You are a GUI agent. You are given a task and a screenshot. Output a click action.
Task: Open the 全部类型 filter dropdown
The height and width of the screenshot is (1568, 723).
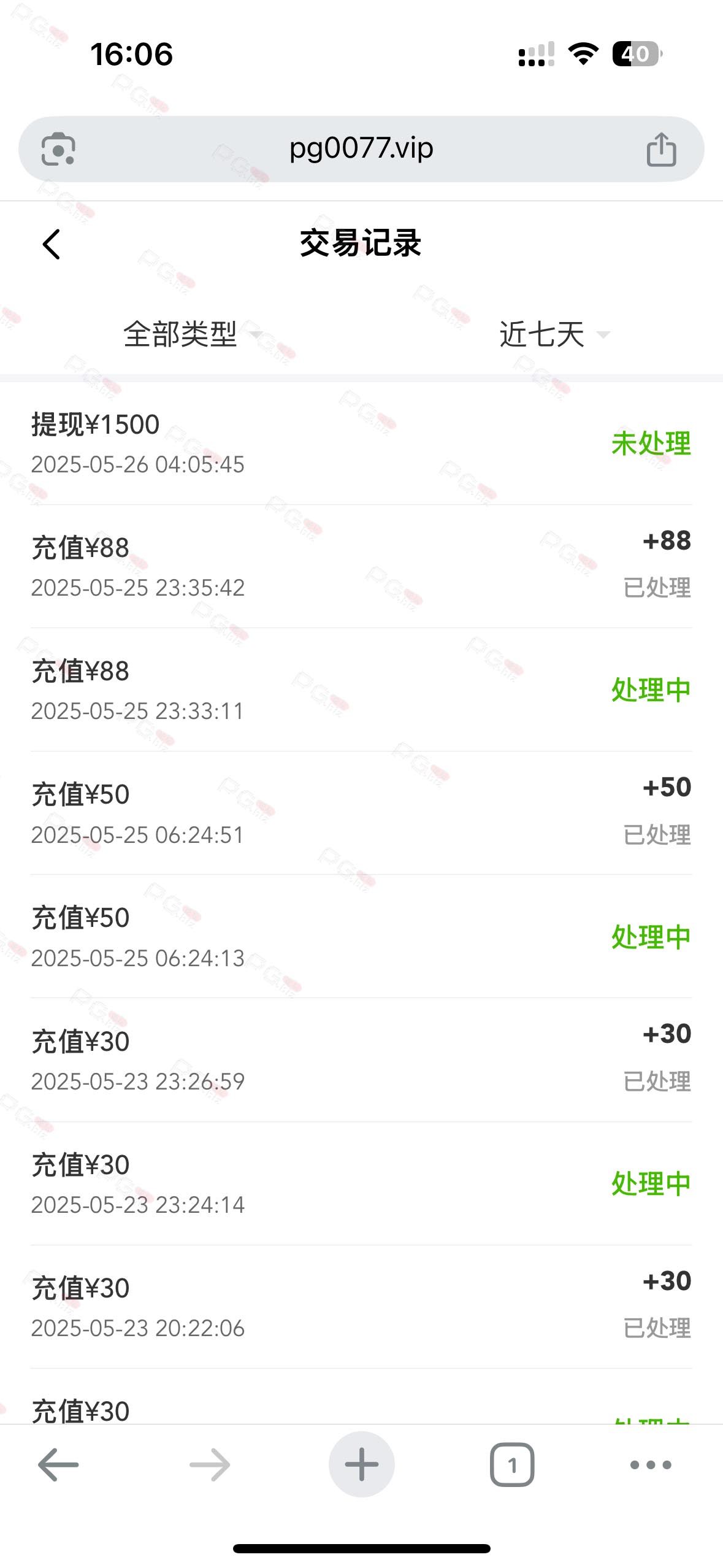tap(193, 334)
